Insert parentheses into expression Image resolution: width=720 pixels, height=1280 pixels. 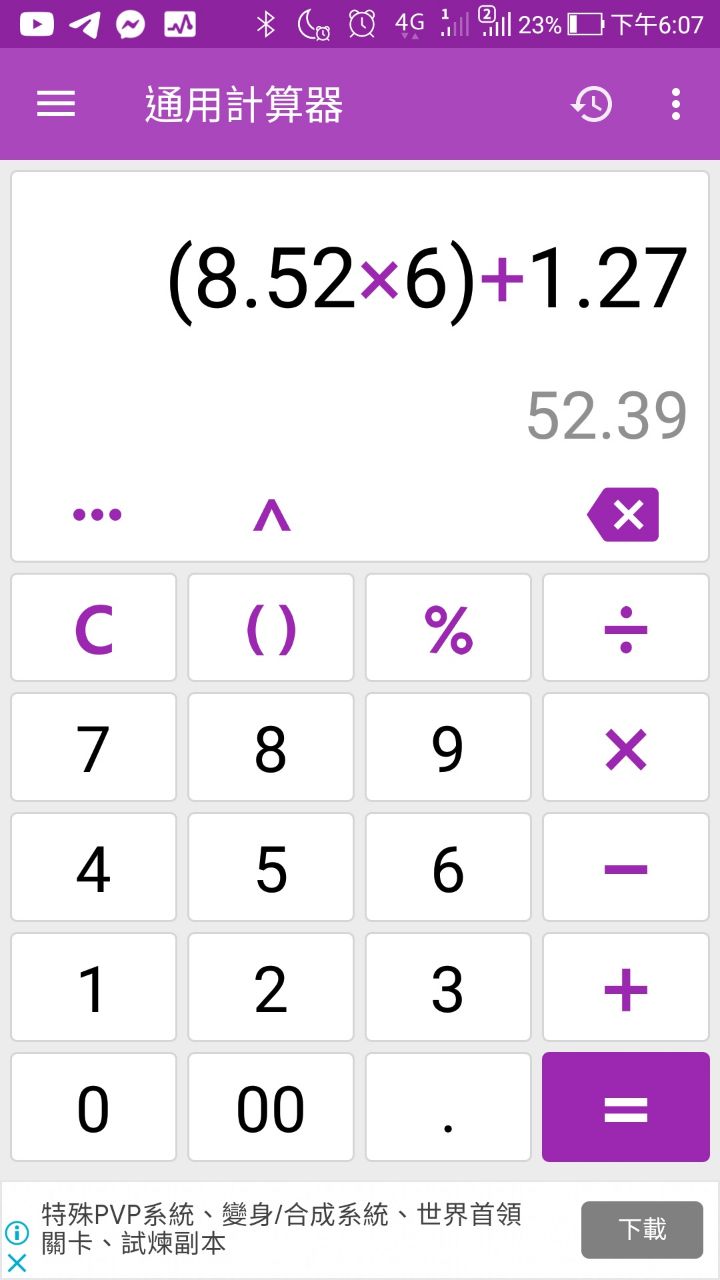pyautogui.click(x=271, y=628)
